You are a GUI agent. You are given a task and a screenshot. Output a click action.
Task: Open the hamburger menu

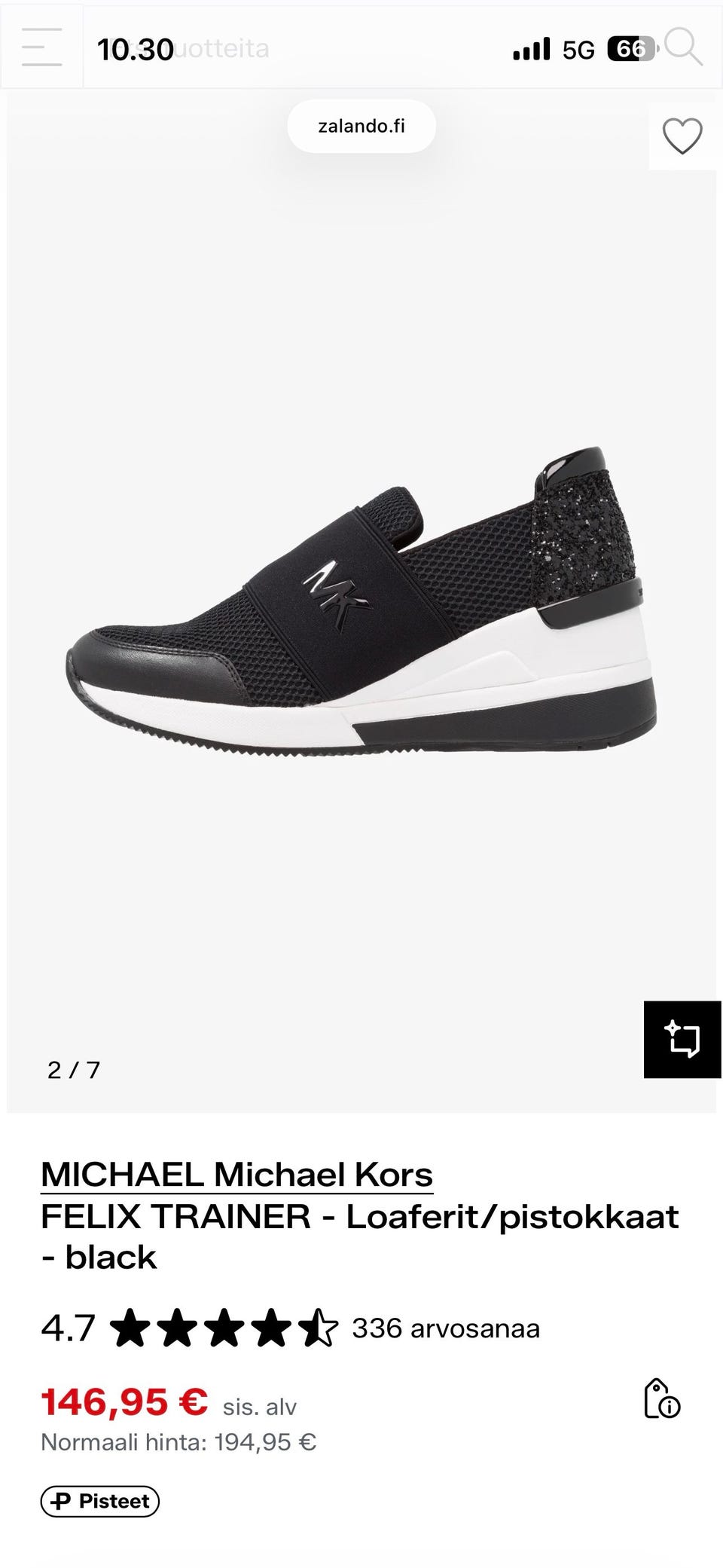pyautogui.click(x=42, y=47)
